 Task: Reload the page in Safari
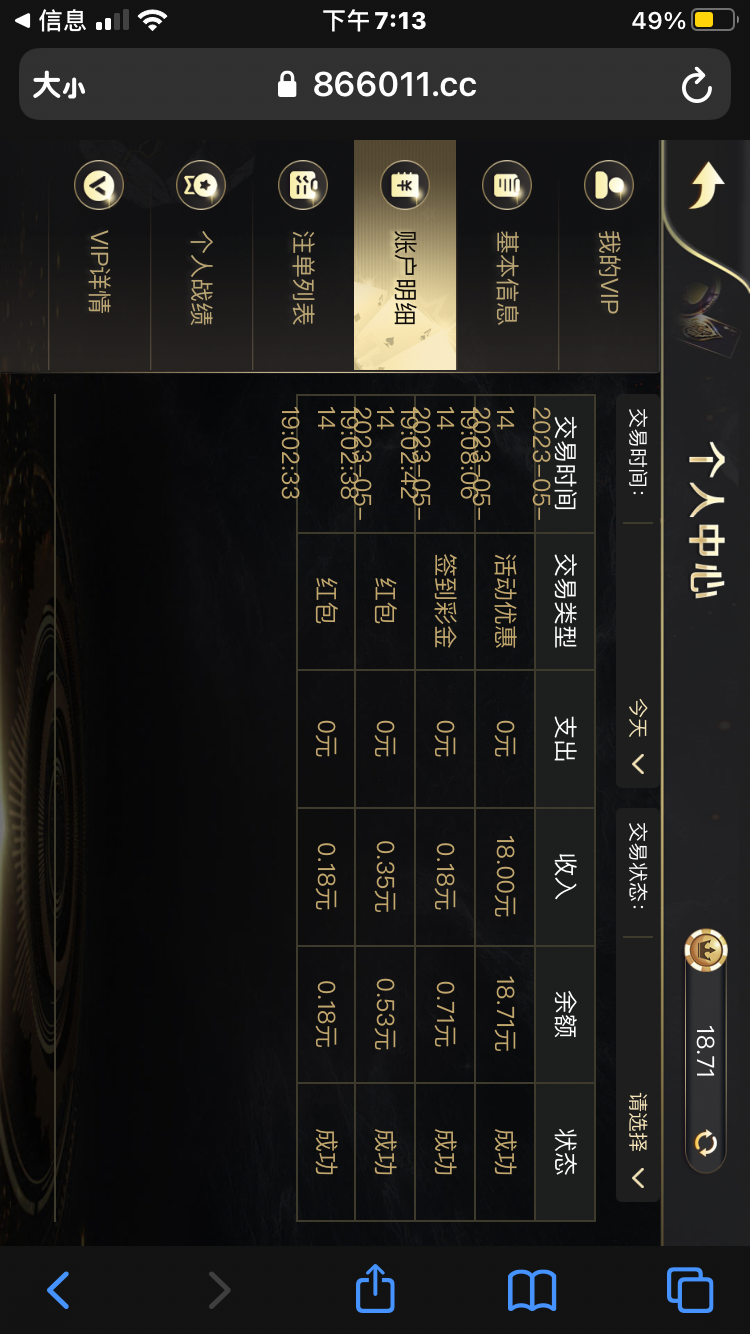(x=696, y=85)
